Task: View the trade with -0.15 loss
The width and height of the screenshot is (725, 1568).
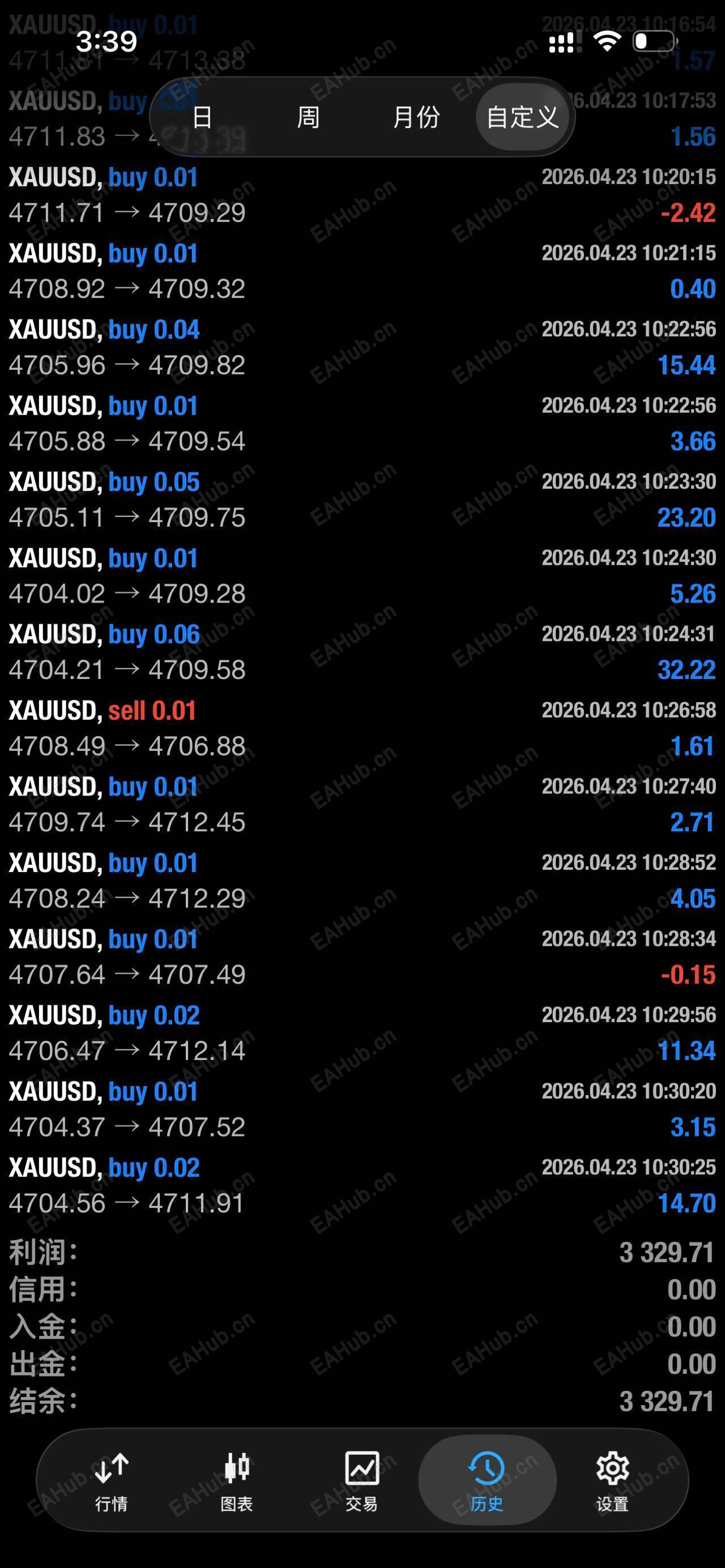Action: tap(362, 957)
